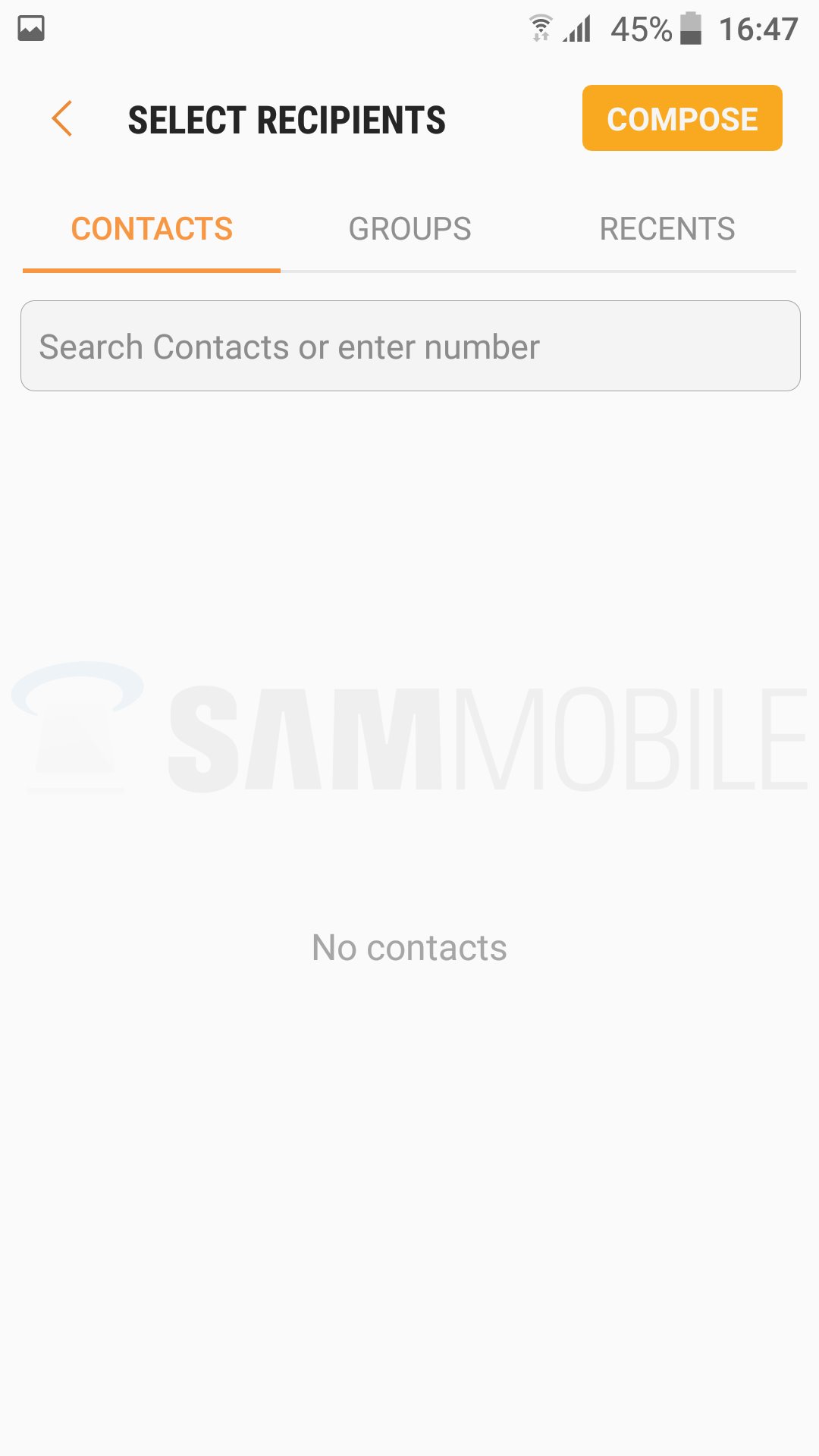
Task: Switch to the Groups tab
Action: (x=409, y=229)
